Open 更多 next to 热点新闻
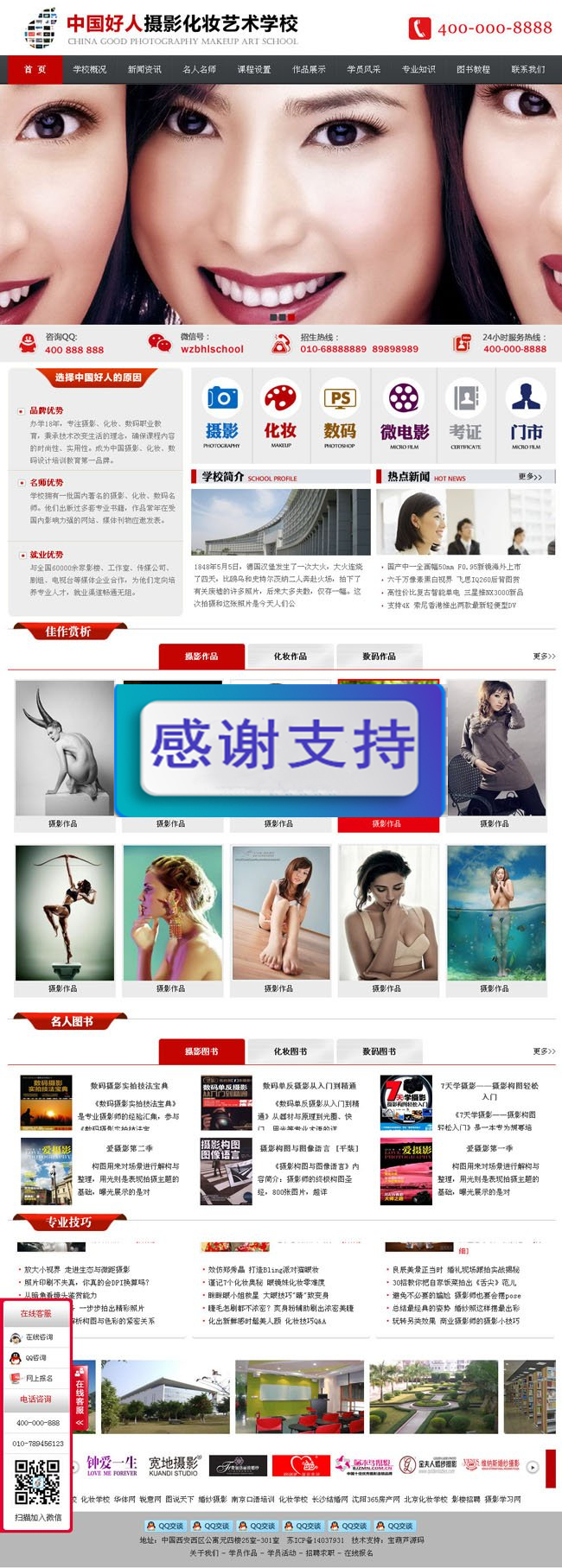The width and height of the screenshot is (562, 1568). tap(530, 477)
